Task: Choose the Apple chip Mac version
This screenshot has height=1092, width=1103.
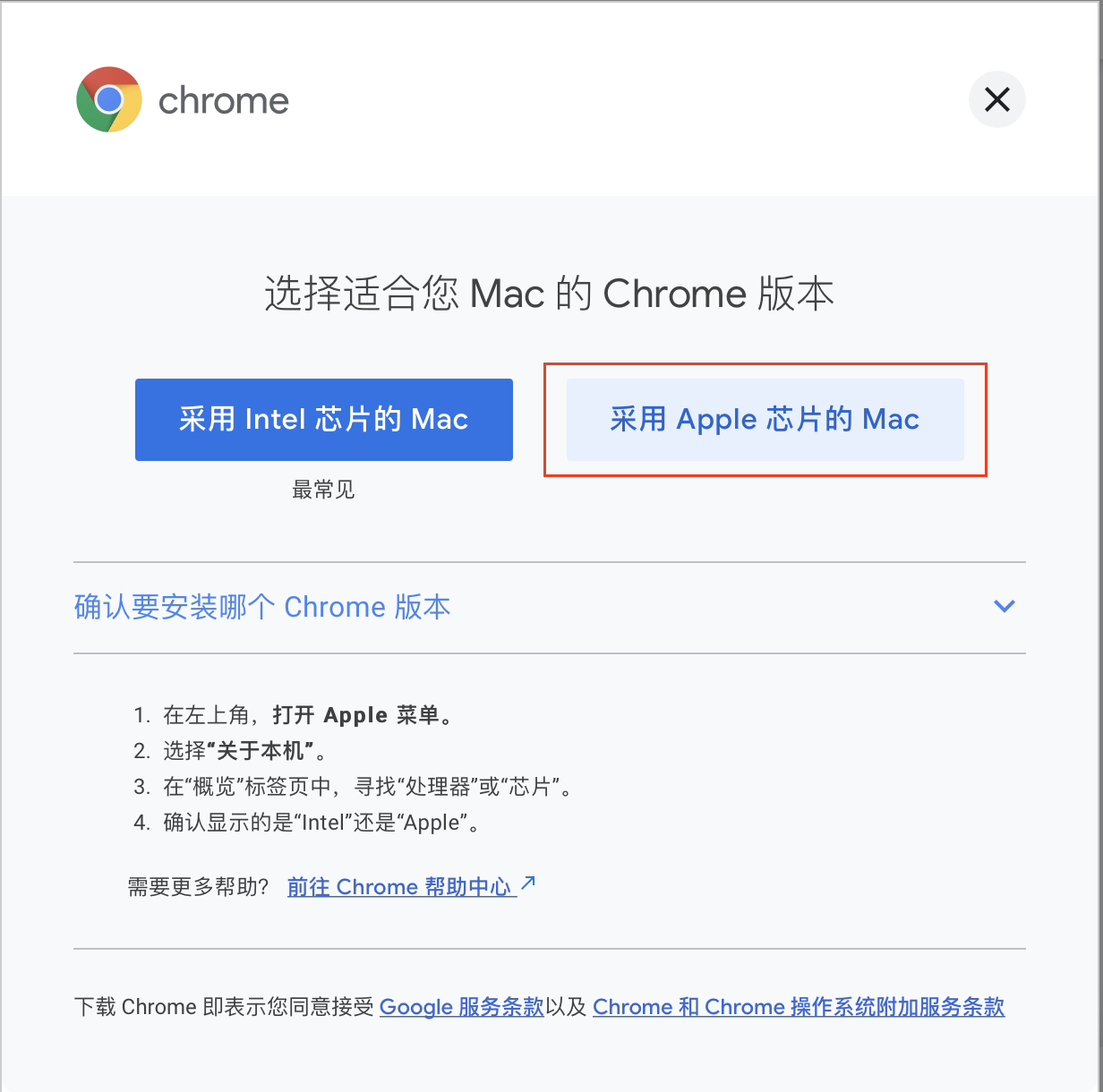Action: [765, 420]
